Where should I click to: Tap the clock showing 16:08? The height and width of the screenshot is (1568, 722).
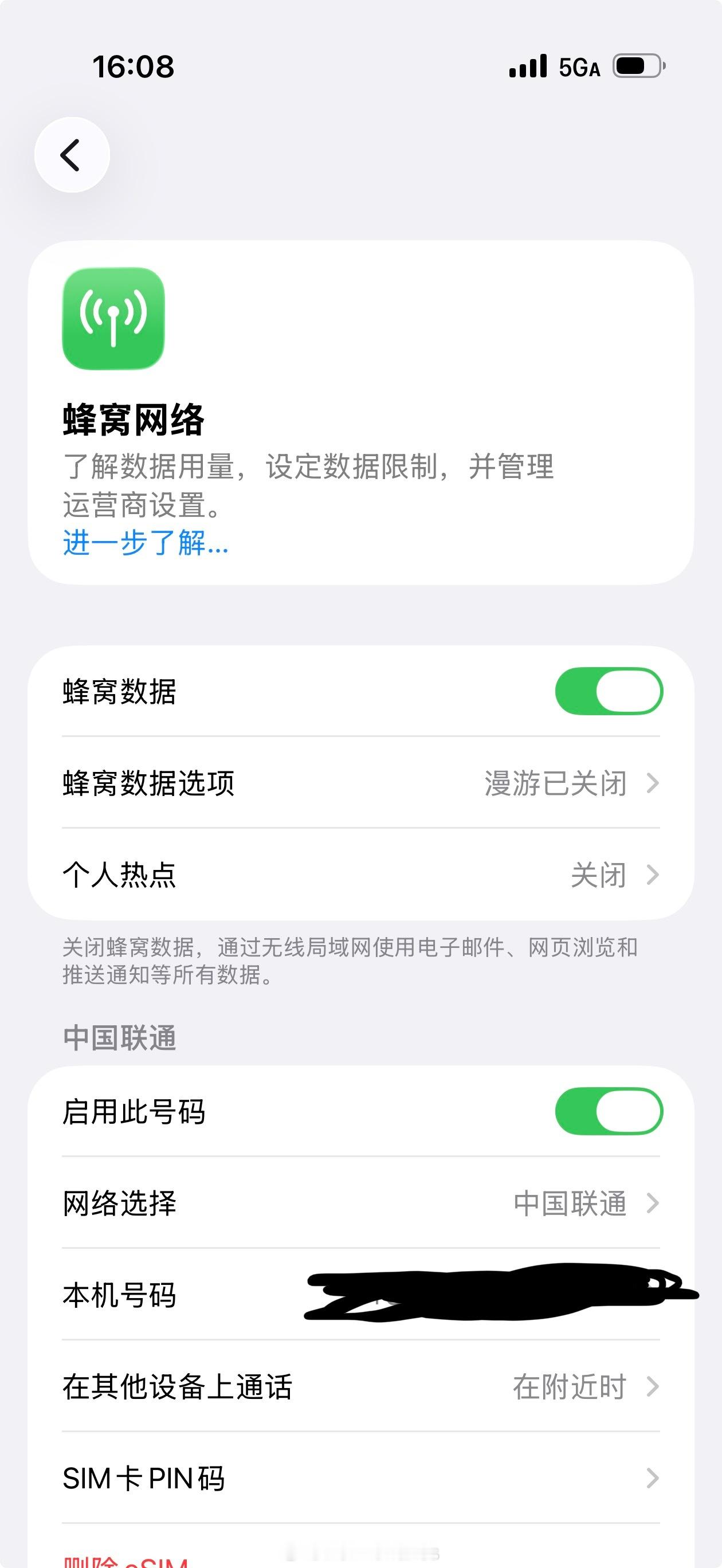point(134,68)
